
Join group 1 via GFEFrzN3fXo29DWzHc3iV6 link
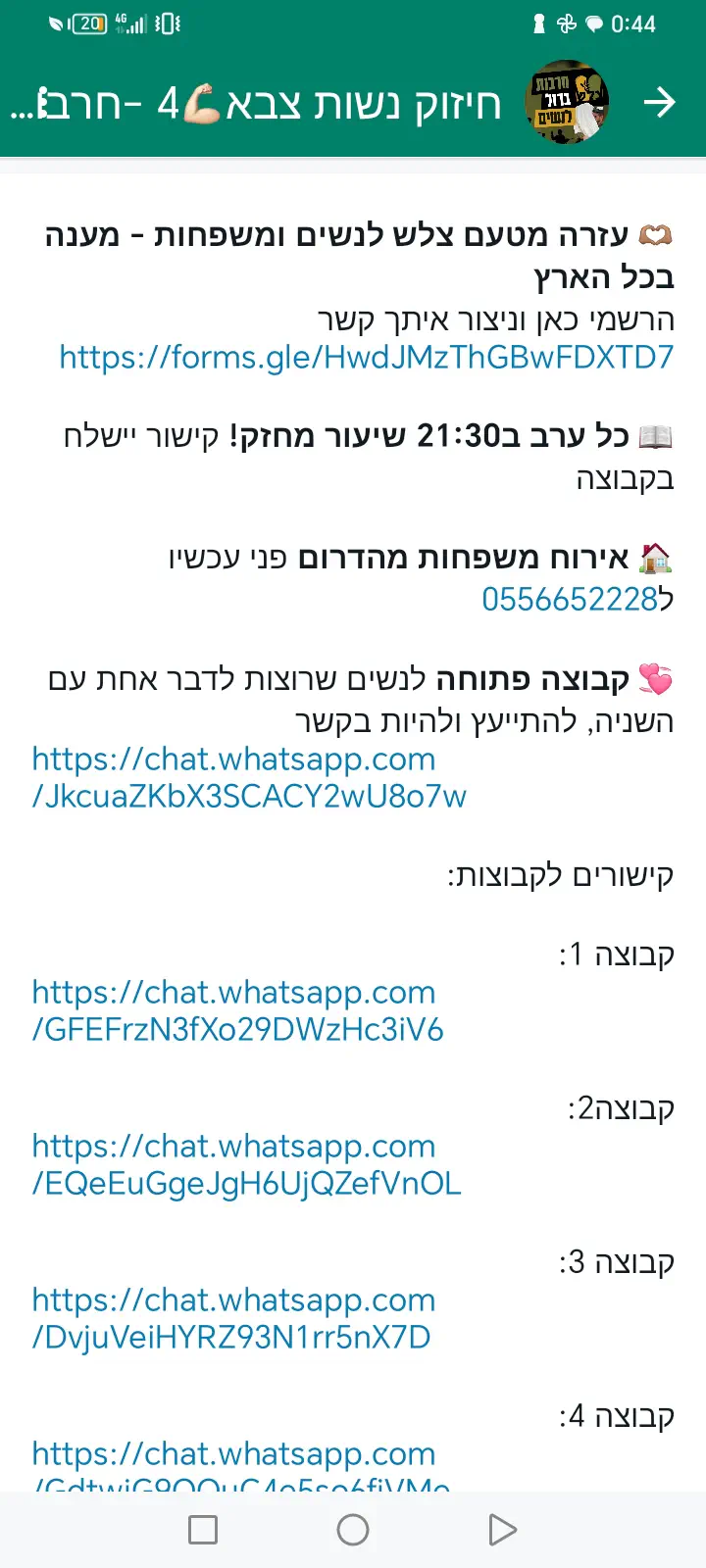[237, 1010]
